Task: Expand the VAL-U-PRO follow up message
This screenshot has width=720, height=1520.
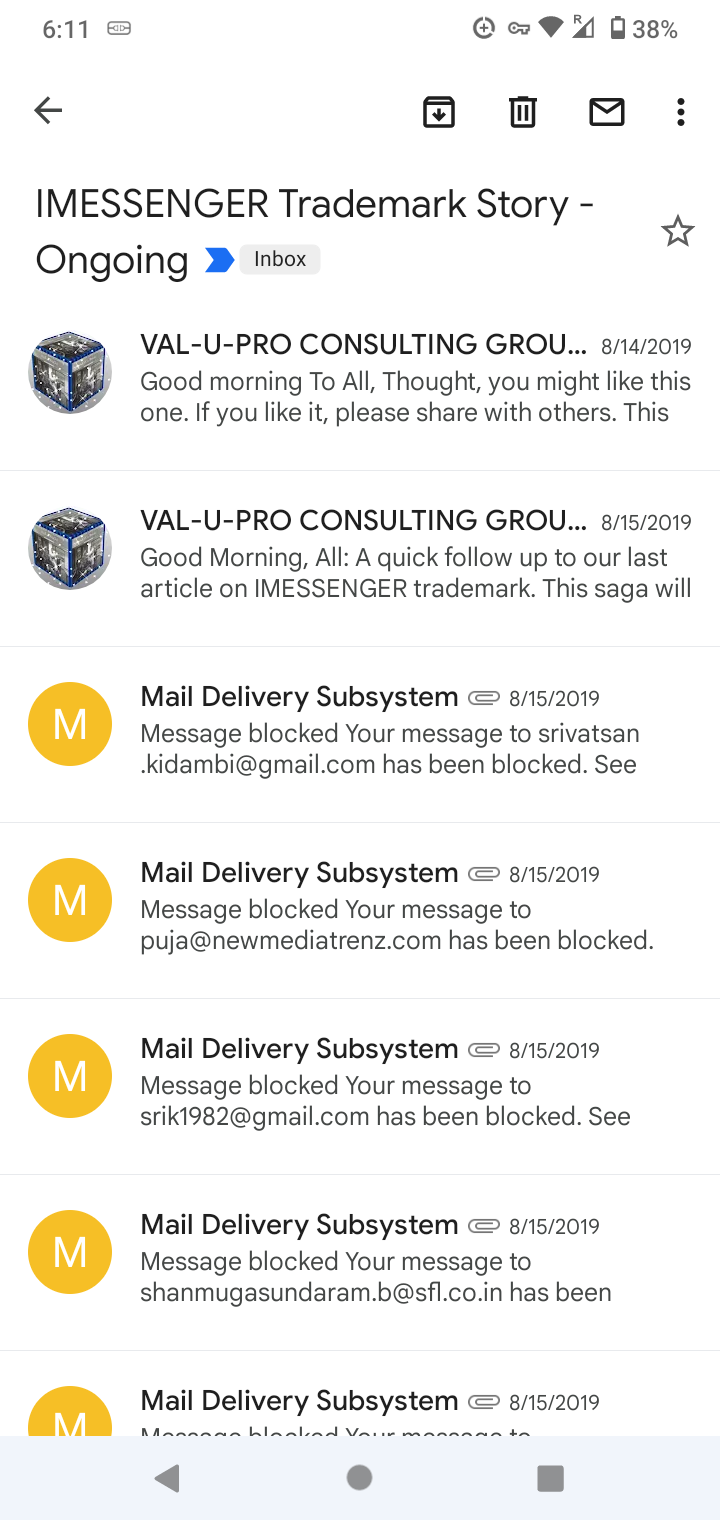Action: 360,559
